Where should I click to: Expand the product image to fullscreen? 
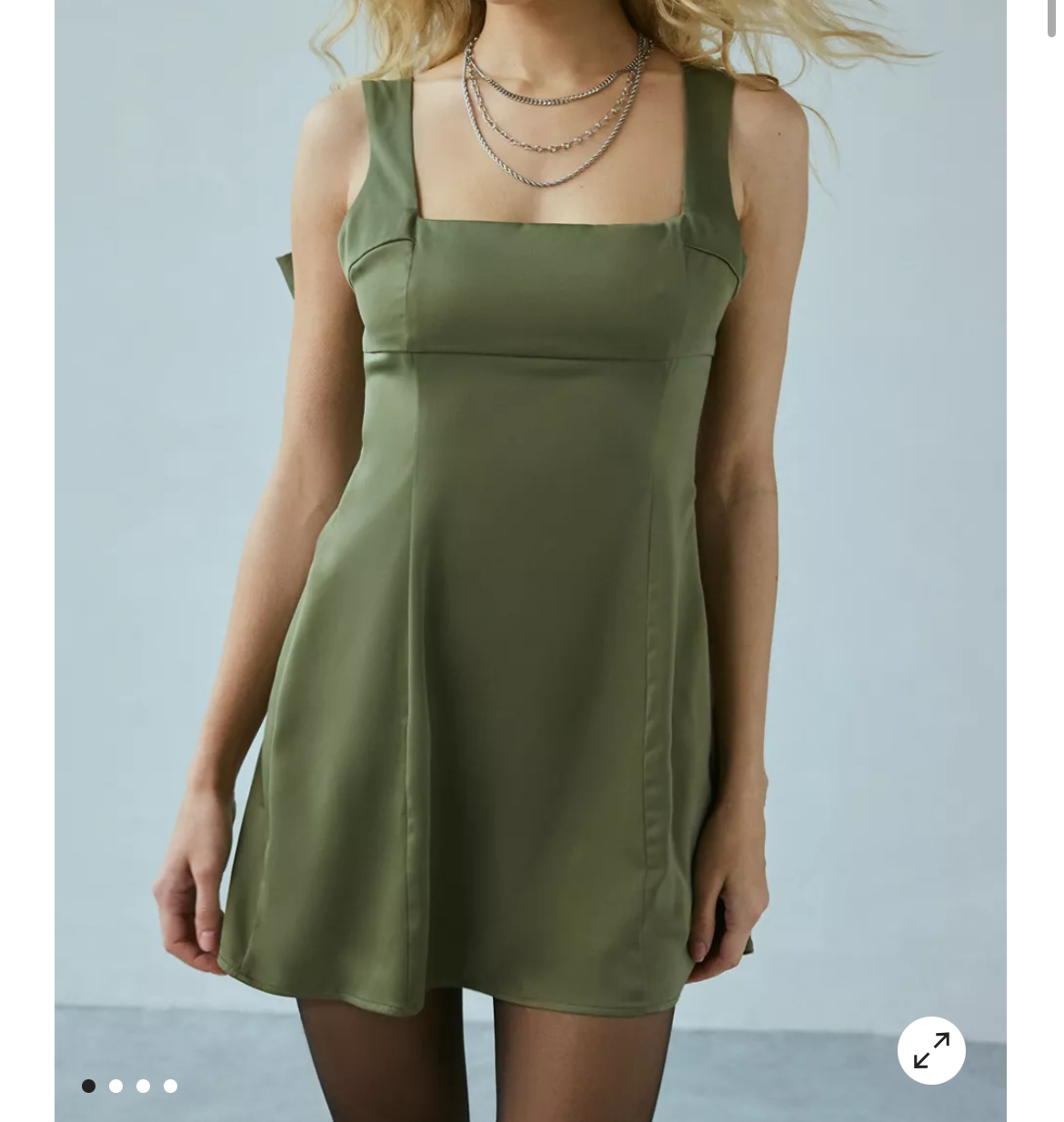931,1050
